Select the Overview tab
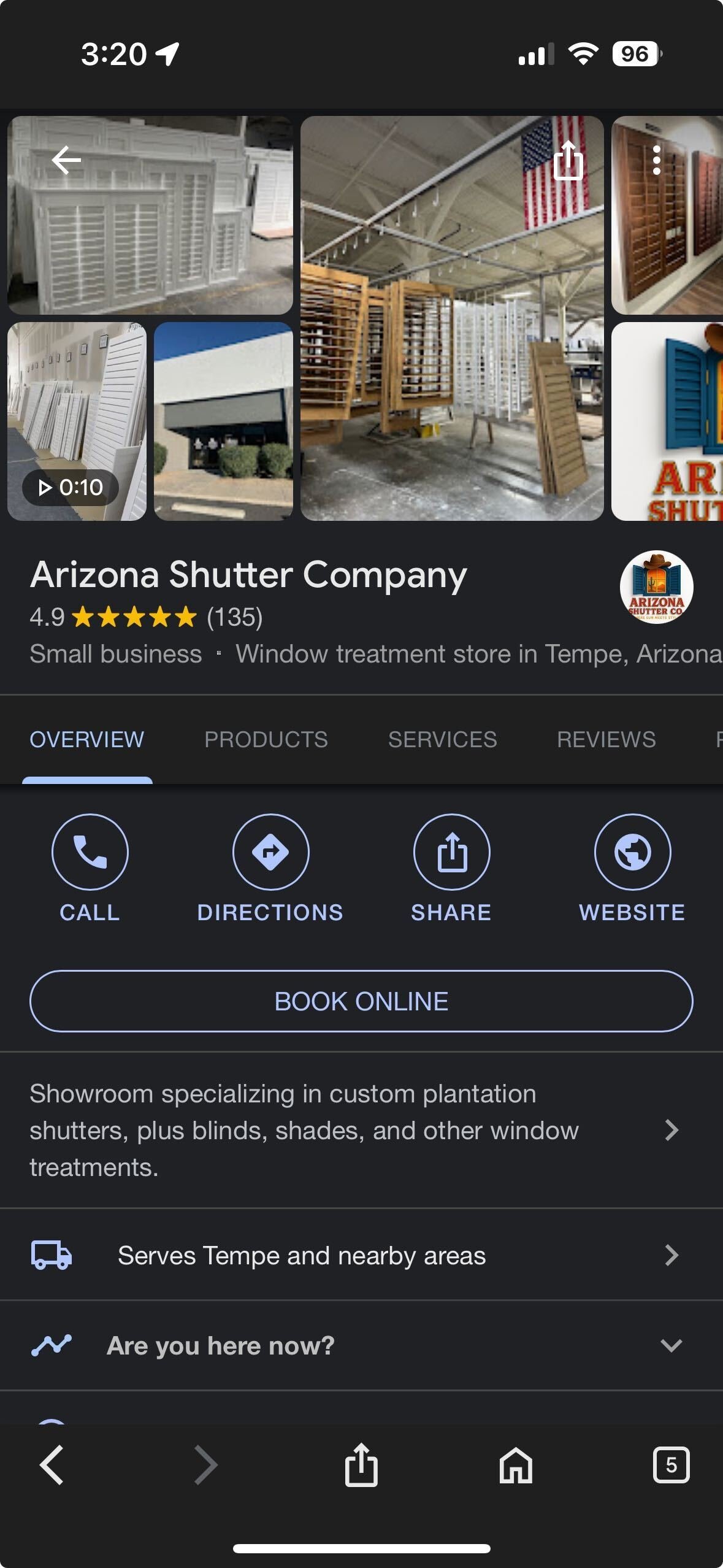This screenshot has width=723, height=1568. click(87, 739)
